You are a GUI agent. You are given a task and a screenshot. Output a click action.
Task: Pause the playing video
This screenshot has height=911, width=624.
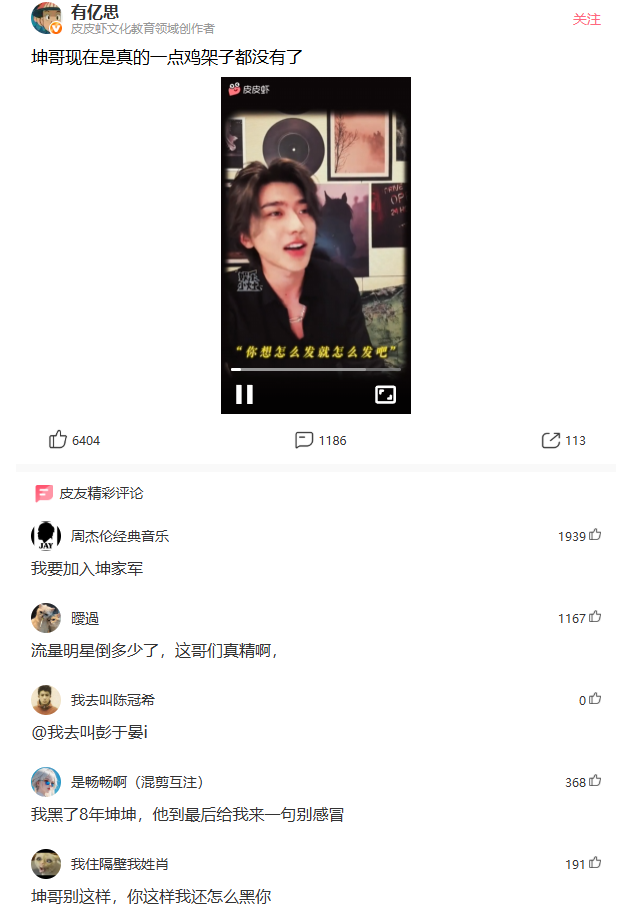coord(244,394)
